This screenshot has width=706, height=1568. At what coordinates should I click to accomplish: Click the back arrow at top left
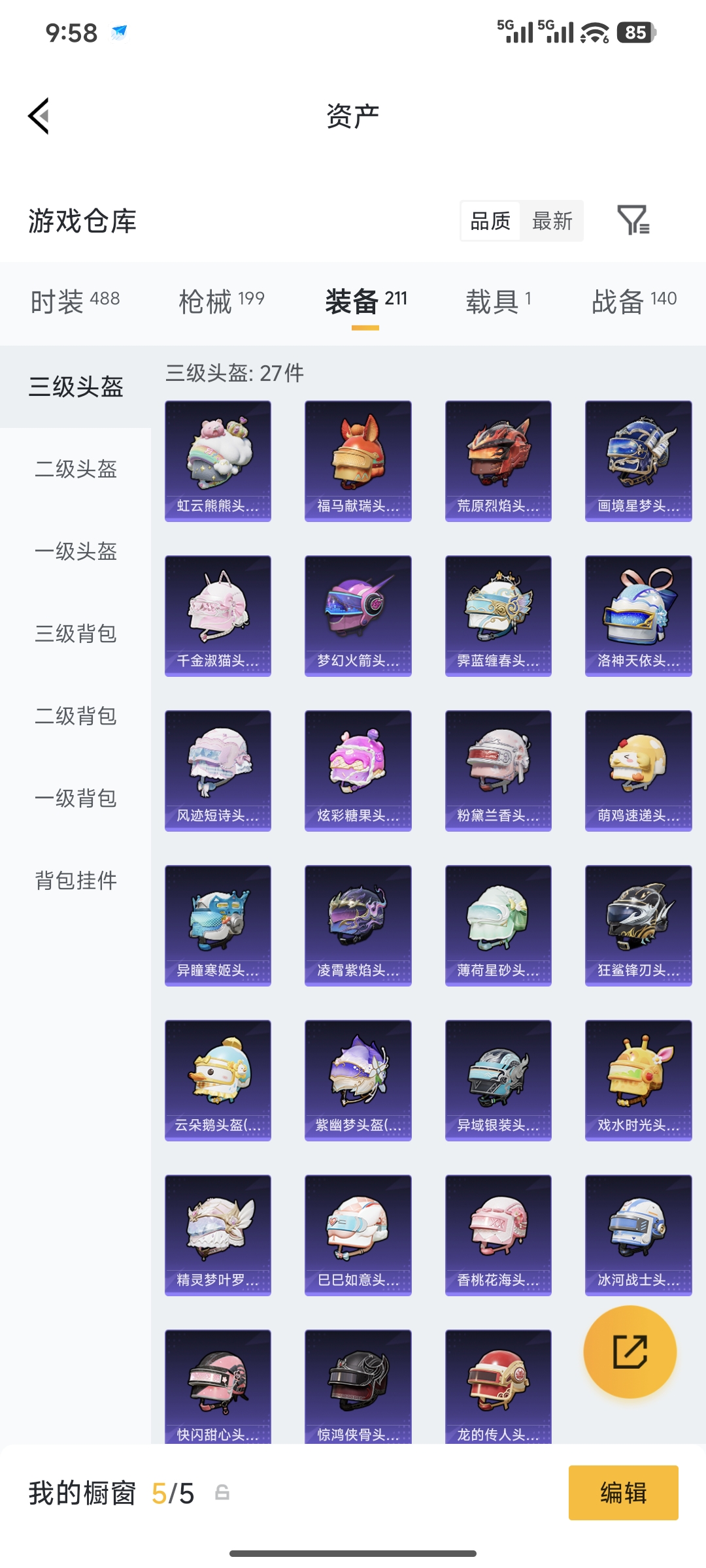pyautogui.click(x=37, y=115)
